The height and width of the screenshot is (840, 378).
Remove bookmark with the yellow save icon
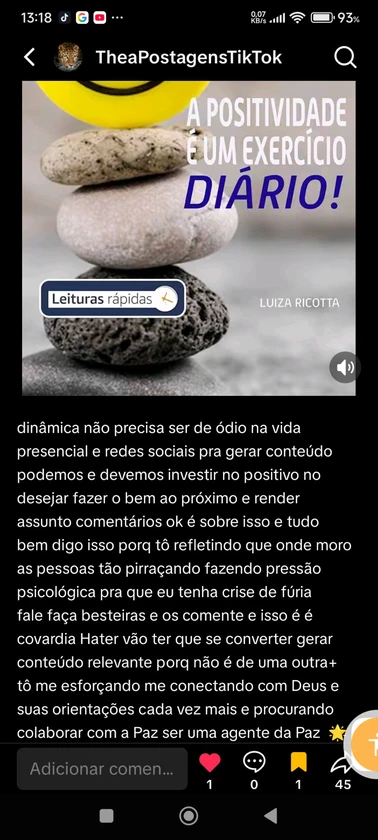(x=298, y=762)
